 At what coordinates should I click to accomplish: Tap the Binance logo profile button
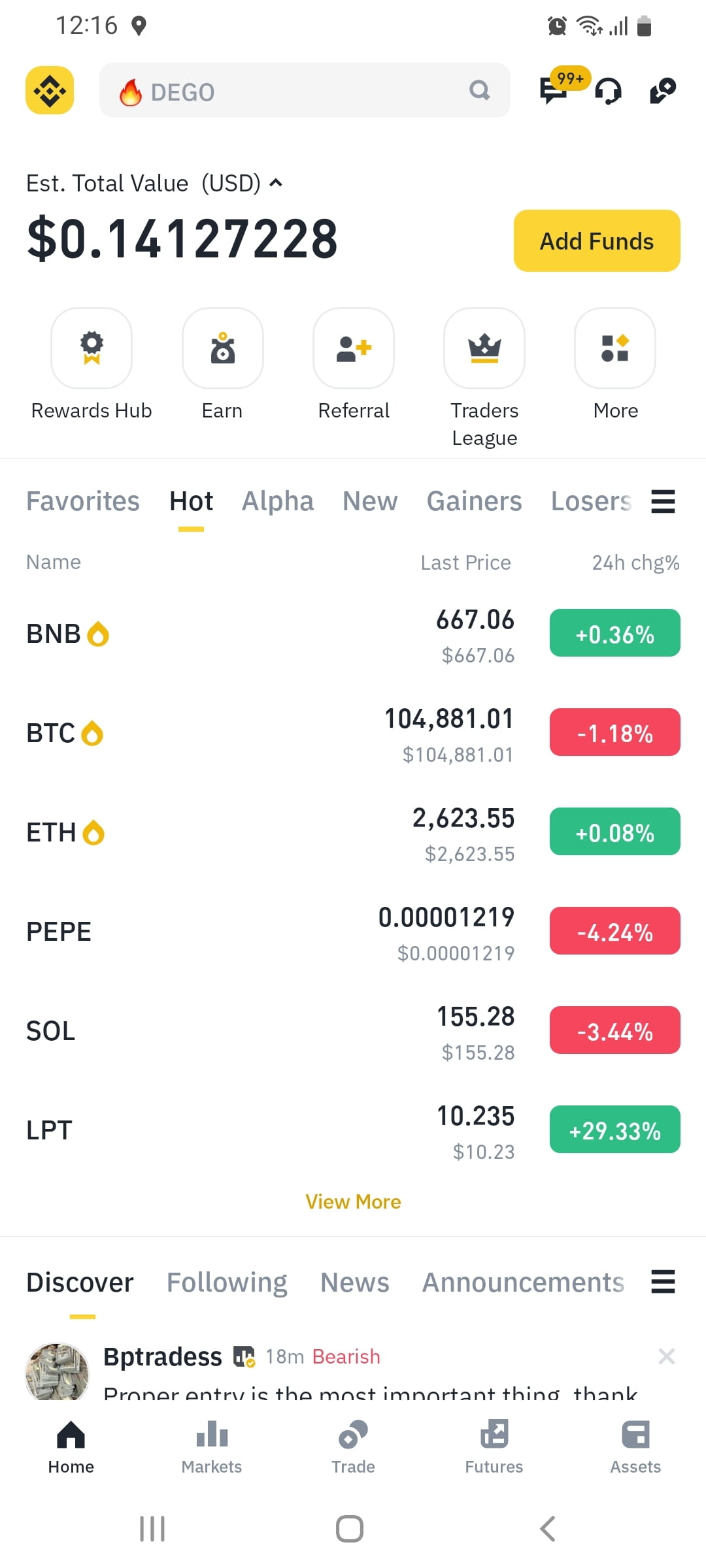click(x=50, y=90)
